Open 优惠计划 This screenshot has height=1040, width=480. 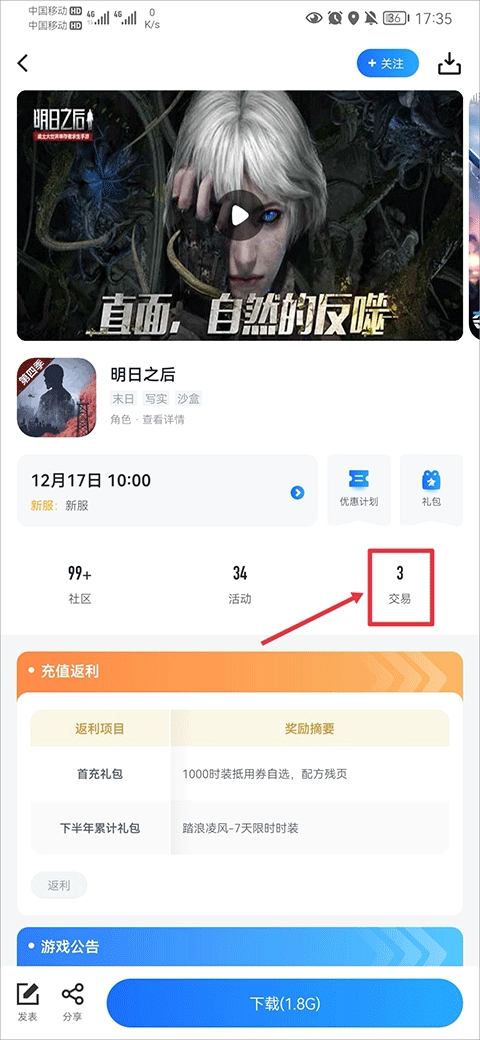pos(359,489)
